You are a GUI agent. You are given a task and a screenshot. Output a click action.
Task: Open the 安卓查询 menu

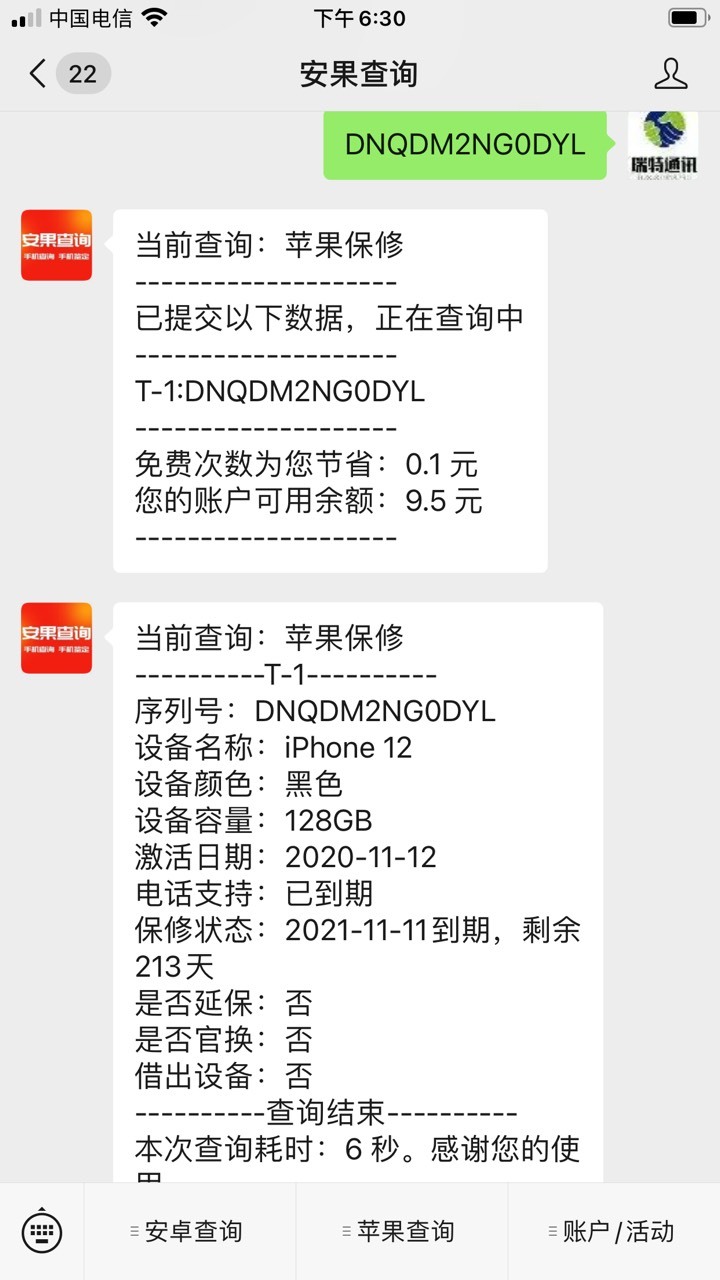point(190,1232)
